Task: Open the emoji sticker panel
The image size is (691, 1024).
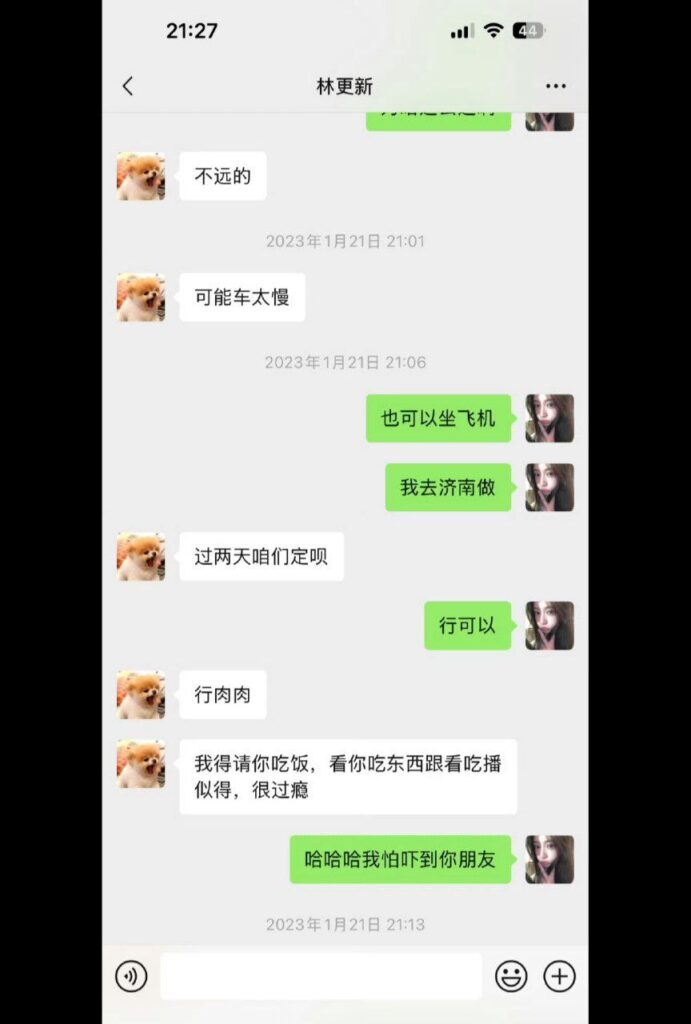Action: [x=511, y=976]
